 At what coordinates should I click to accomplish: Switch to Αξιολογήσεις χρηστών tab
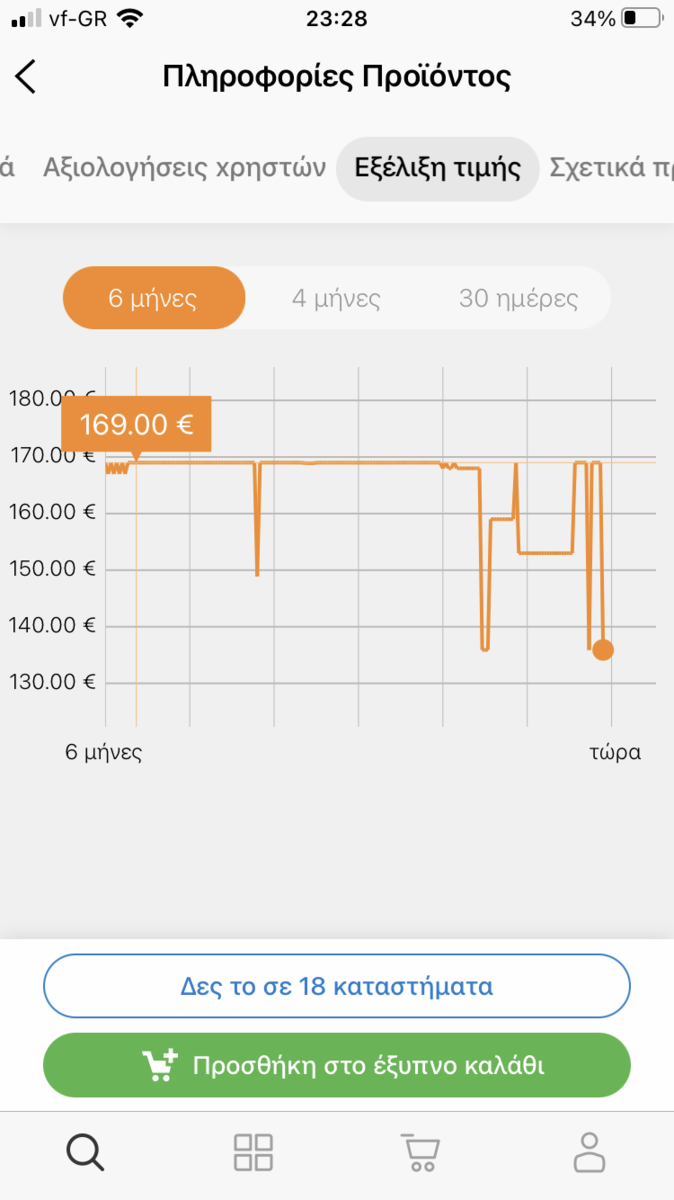[x=185, y=168]
